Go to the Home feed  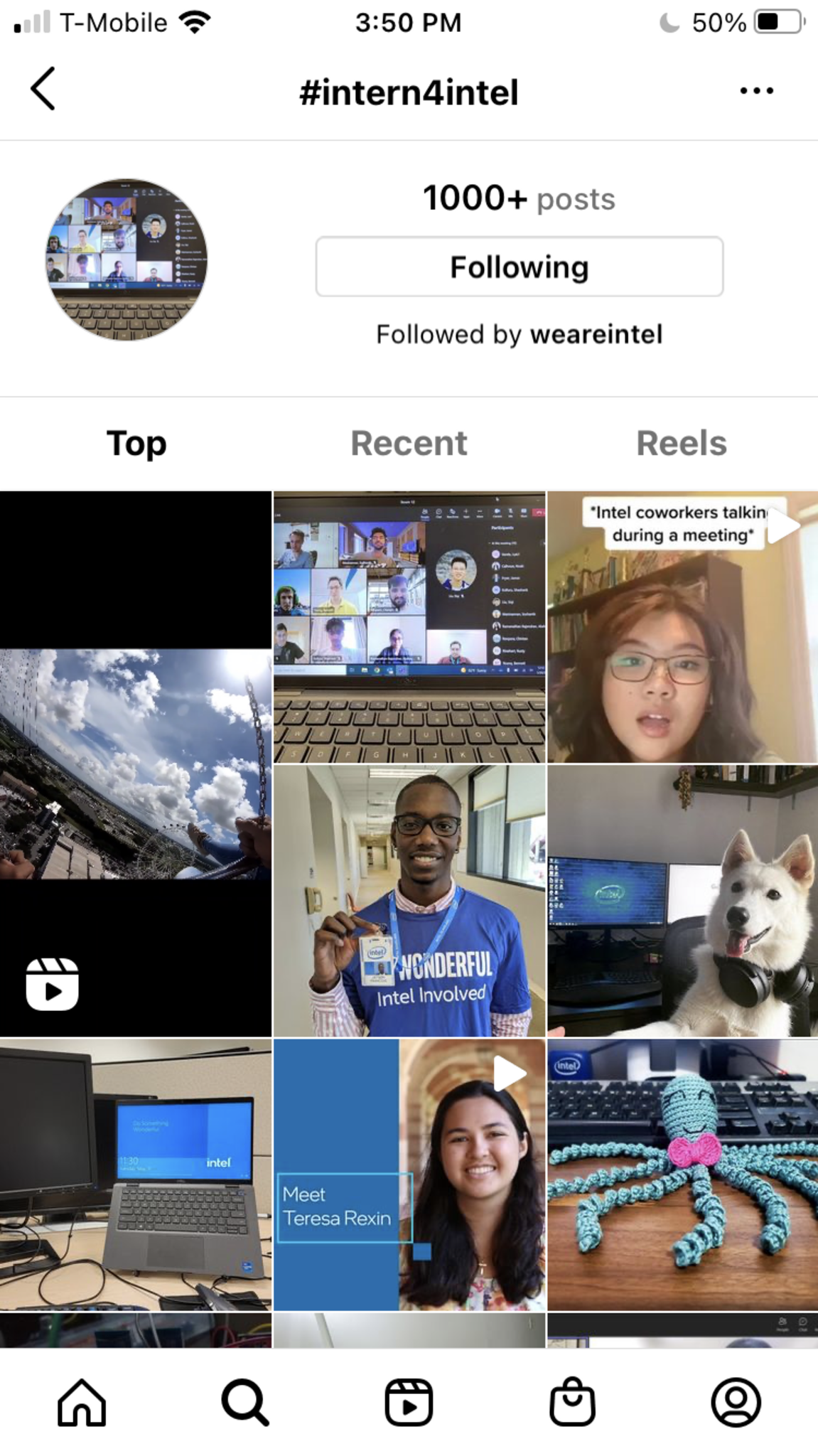point(82,1402)
